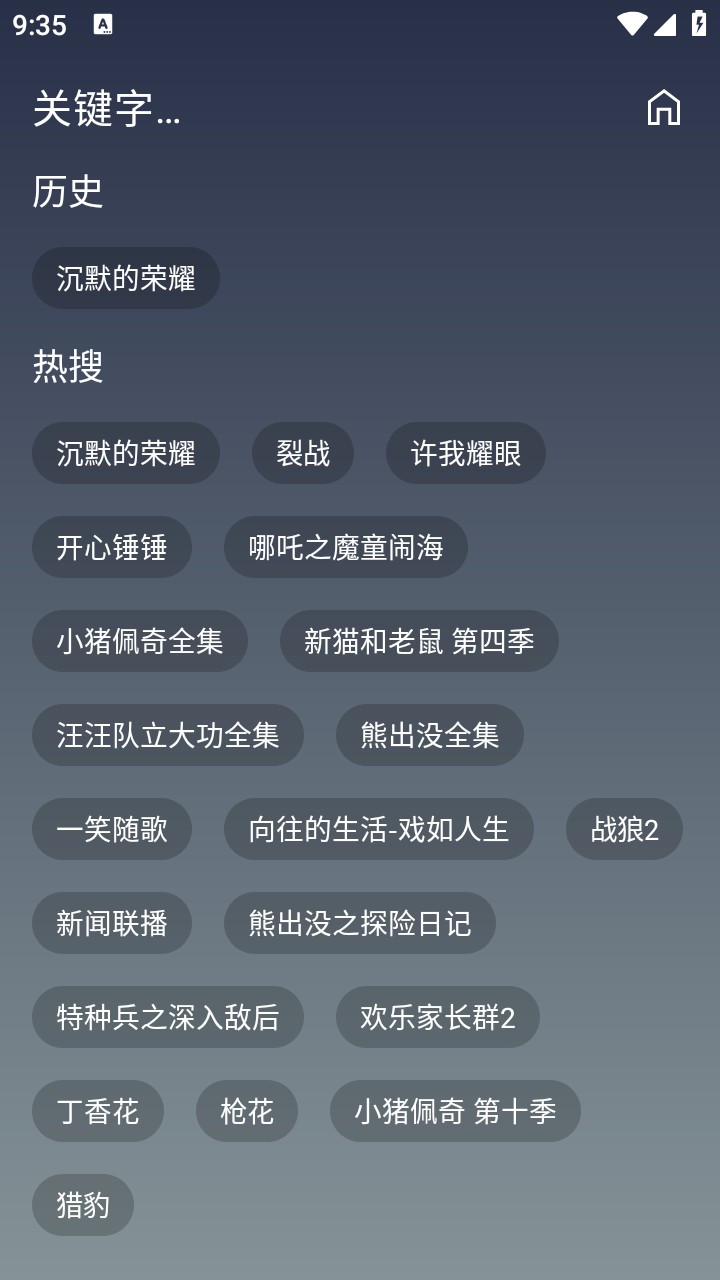The image size is (720, 1280).
Task: Open 特种兵之深入敌后 from hot searches
Action: pyautogui.click(x=168, y=1016)
